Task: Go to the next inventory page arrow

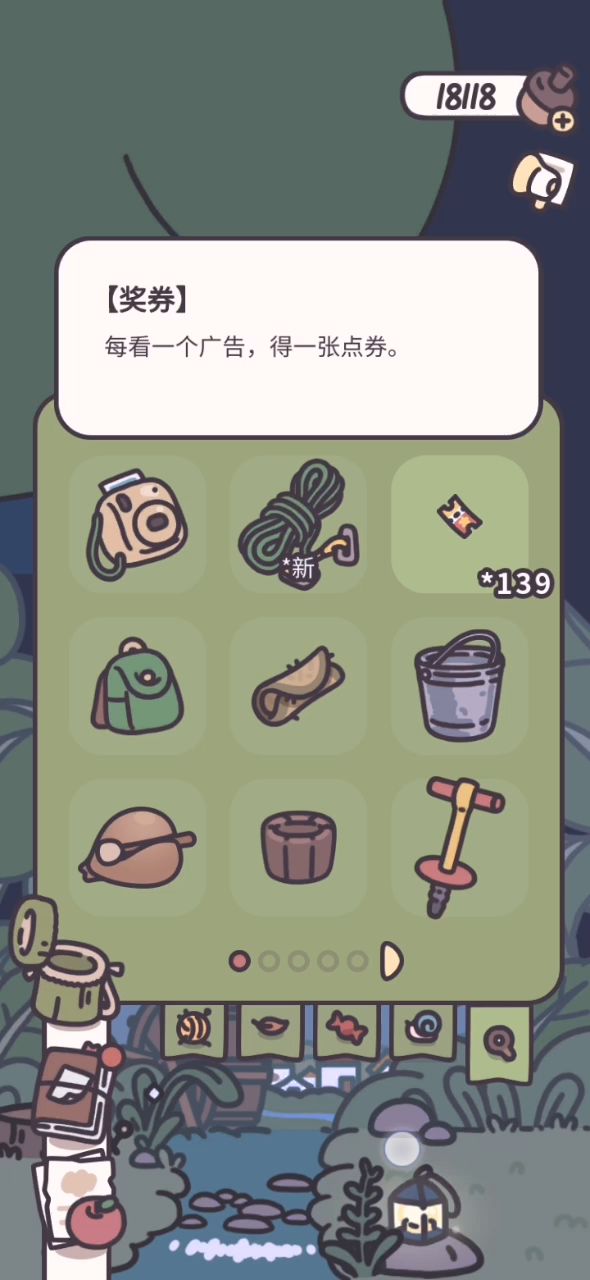Action: coord(391,961)
